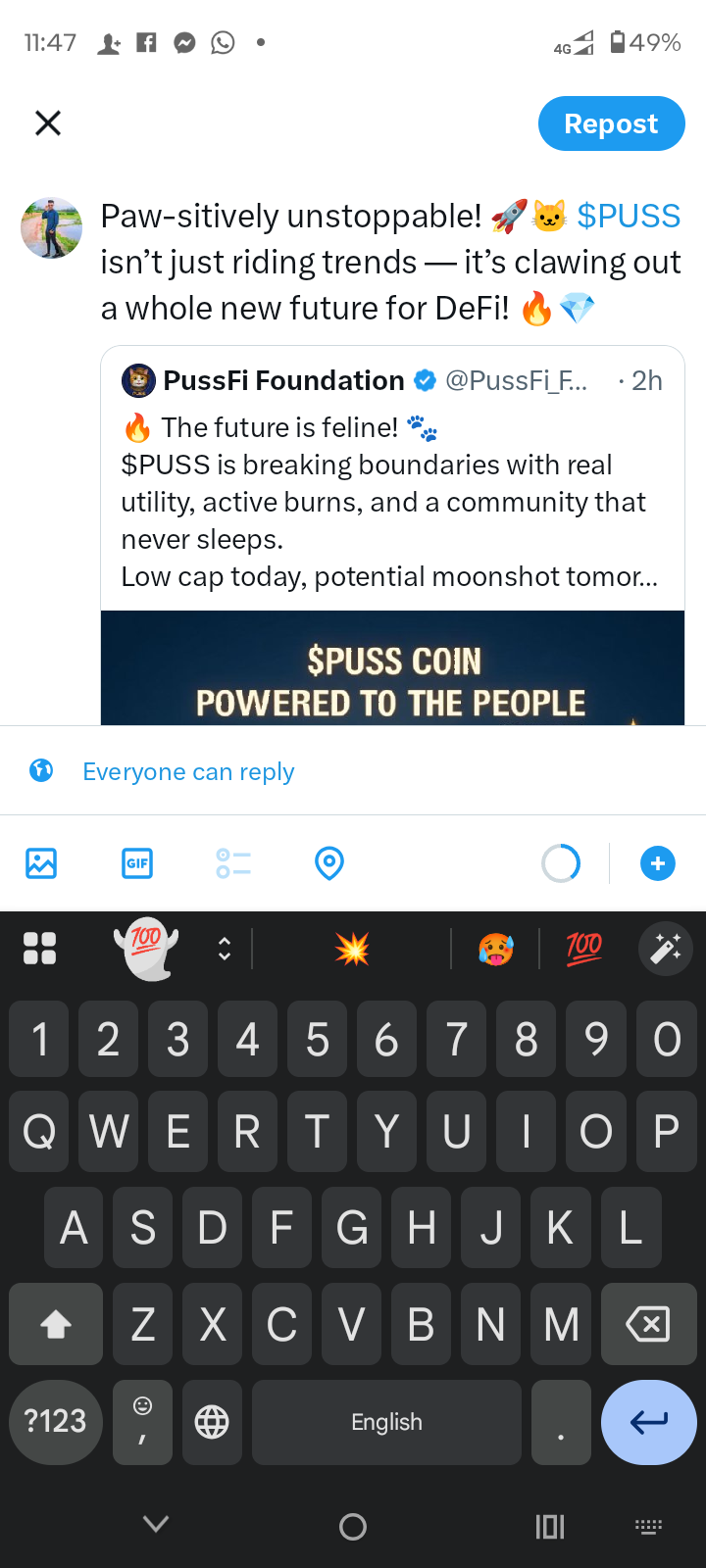Image resolution: width=706 pixels, height=1568 pixels.
Task: Add another post with the plus button
Action: (657, 863)
